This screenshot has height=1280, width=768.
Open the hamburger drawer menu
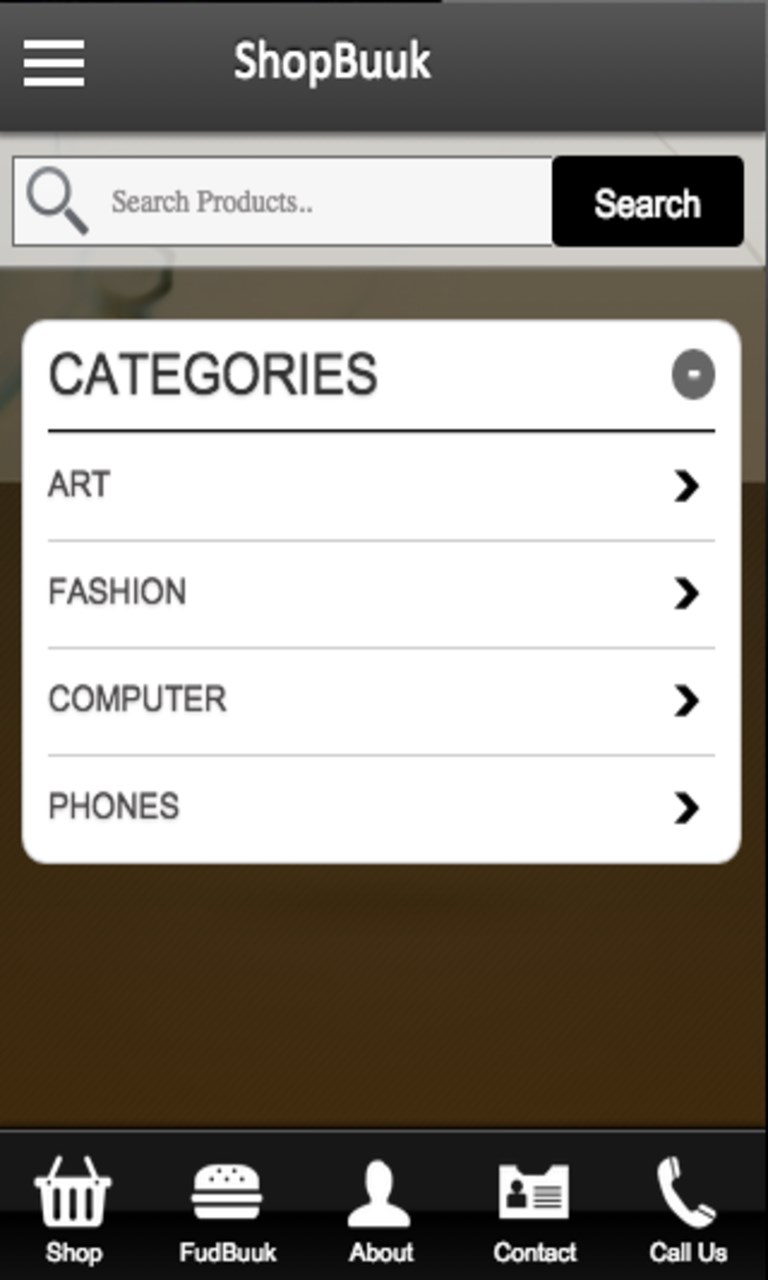click(x=54, y=63)
